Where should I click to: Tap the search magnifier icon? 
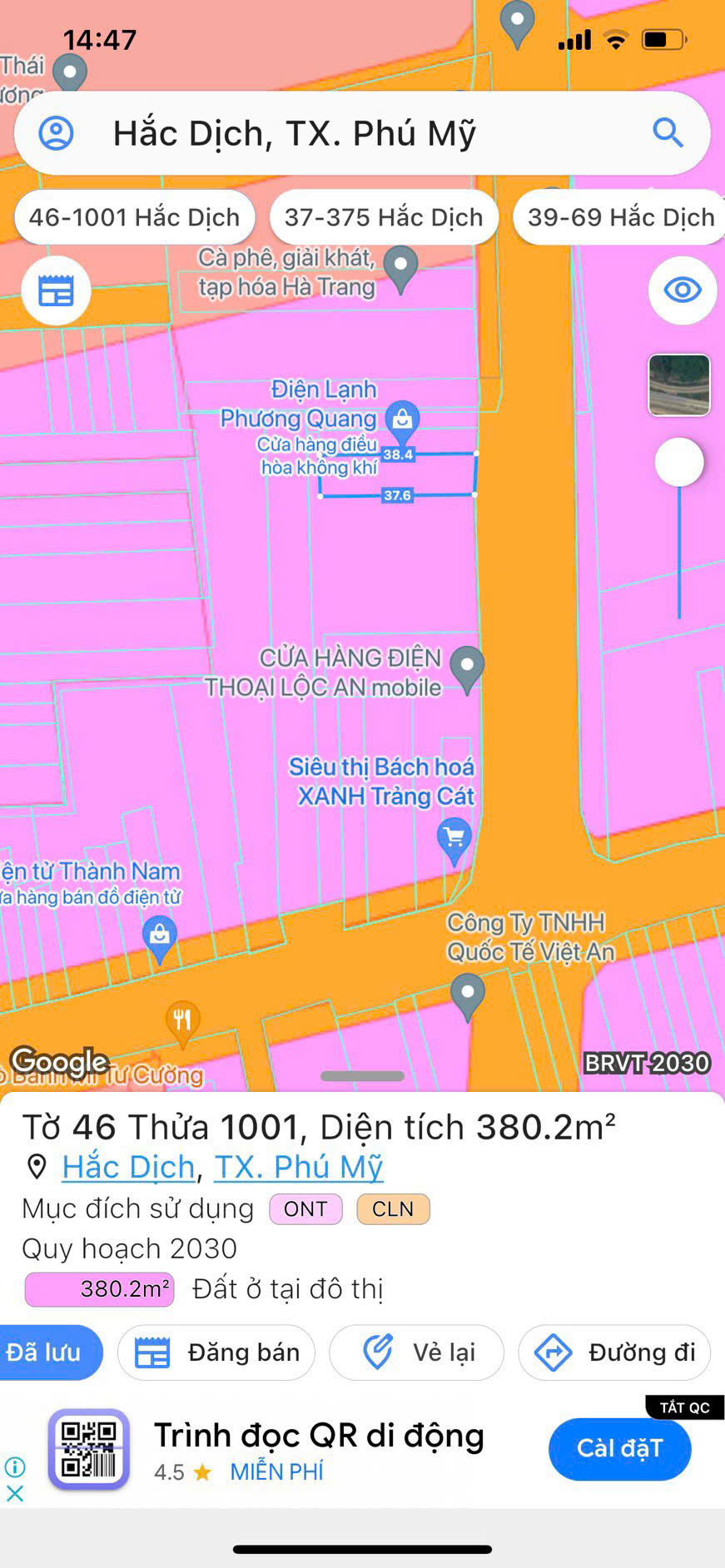pos(668,132)
